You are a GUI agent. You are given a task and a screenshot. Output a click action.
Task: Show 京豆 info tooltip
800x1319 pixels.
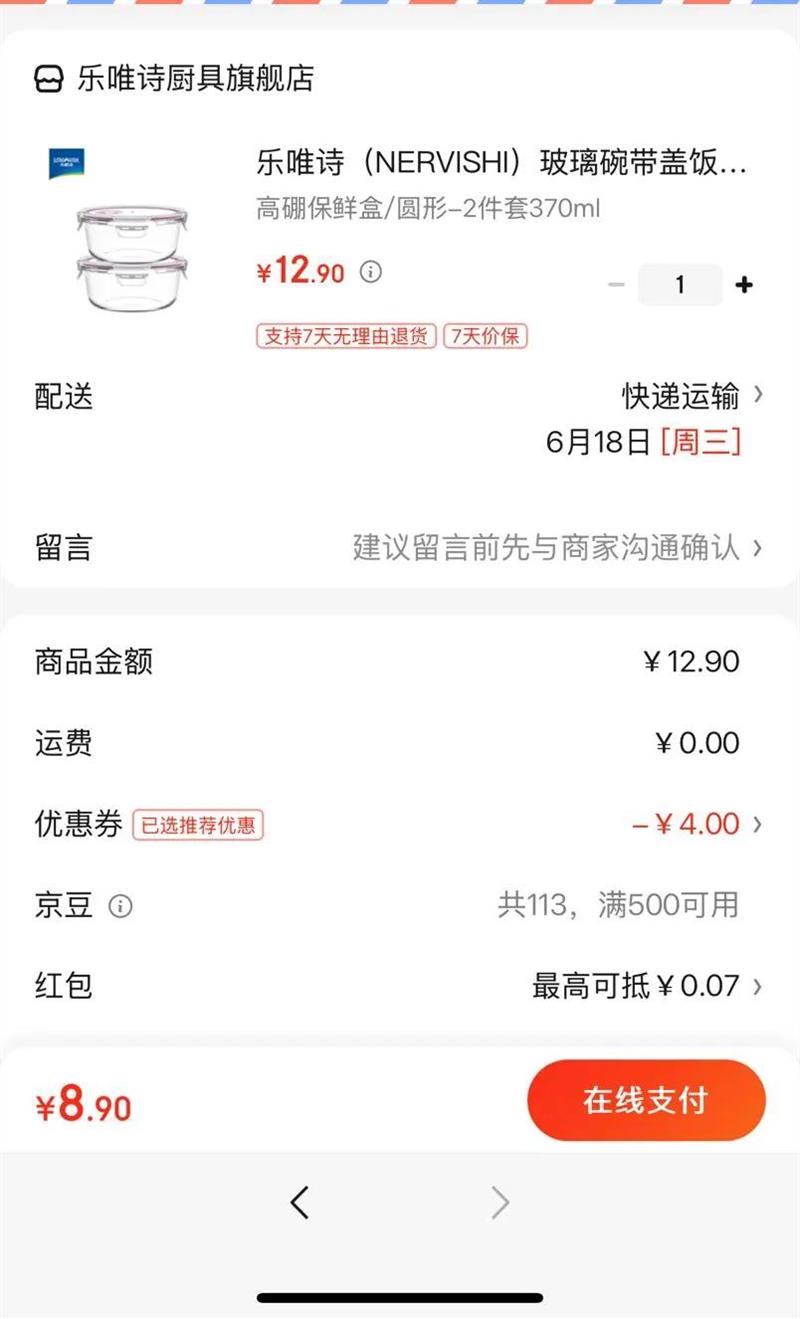(x=121, y=906)
